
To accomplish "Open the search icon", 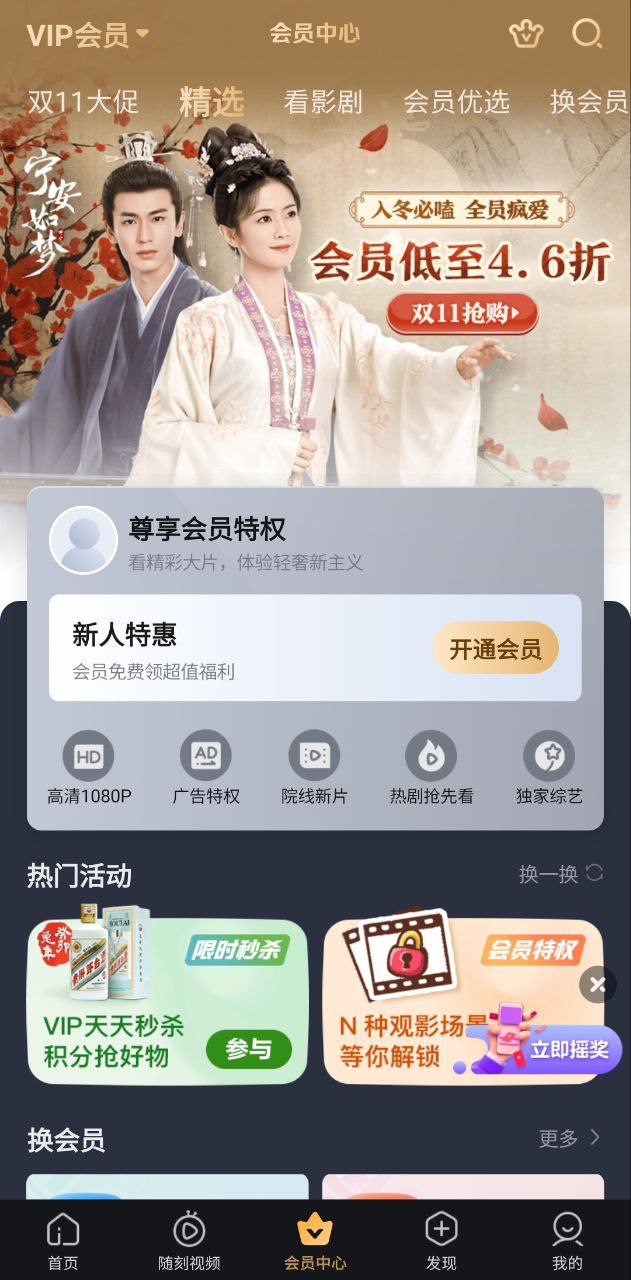I will [x=587, y=34].
